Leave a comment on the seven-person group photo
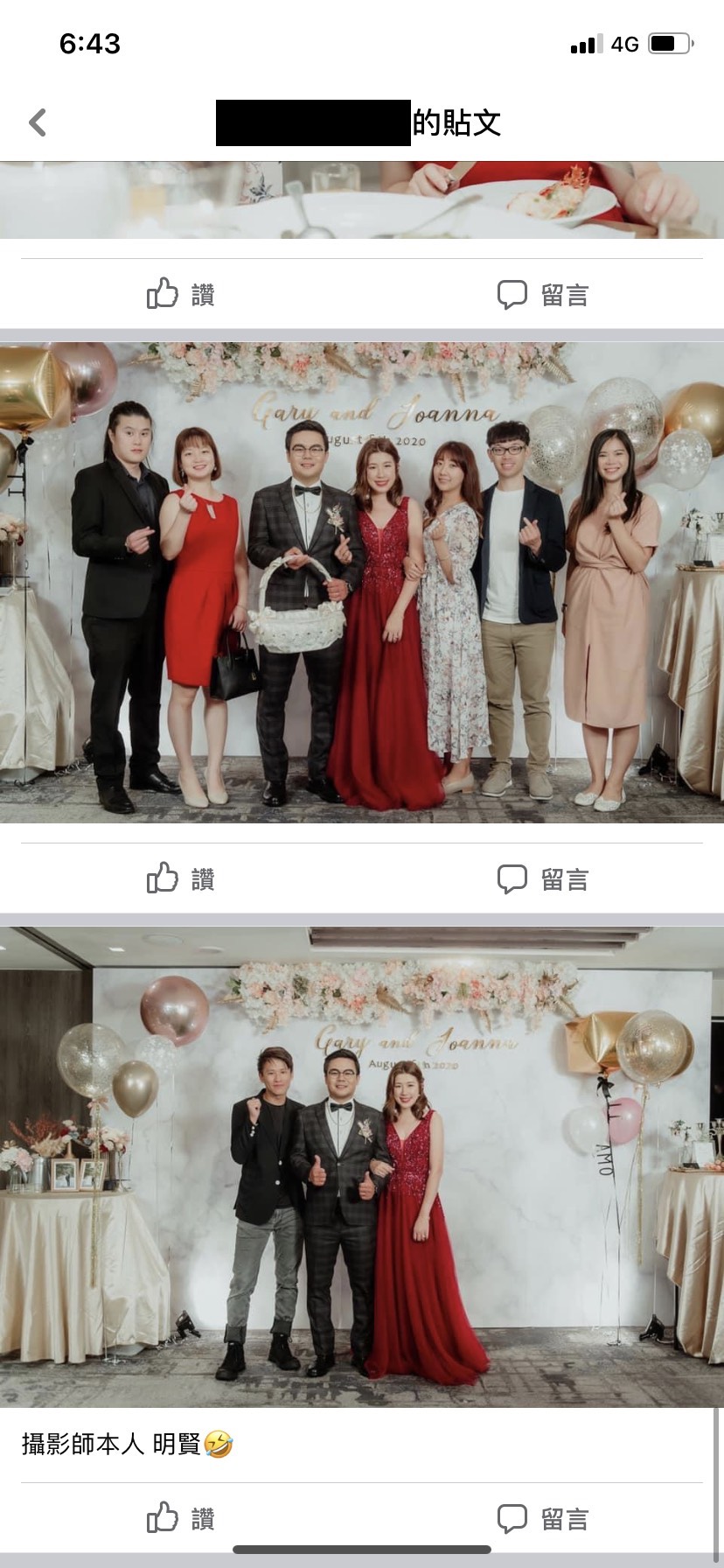Viewport: 724px width, 1568px height. click(x=543, y=878)
